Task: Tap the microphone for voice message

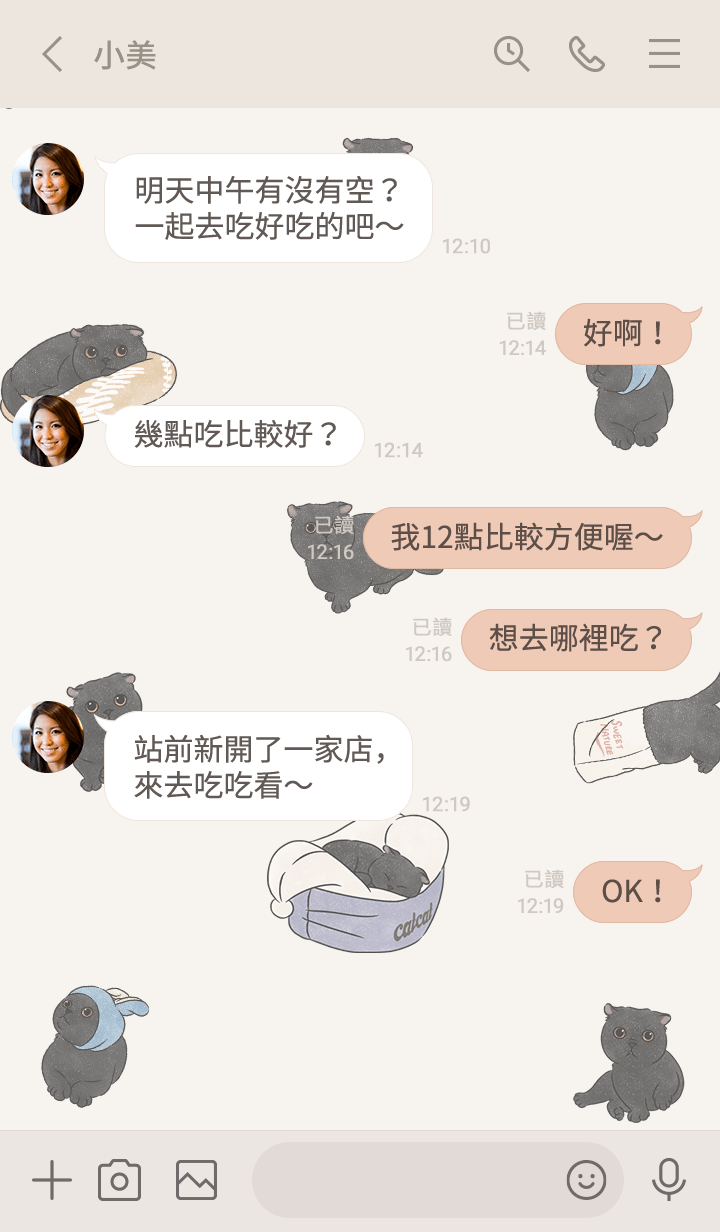Action: (x=668, y=1181)
